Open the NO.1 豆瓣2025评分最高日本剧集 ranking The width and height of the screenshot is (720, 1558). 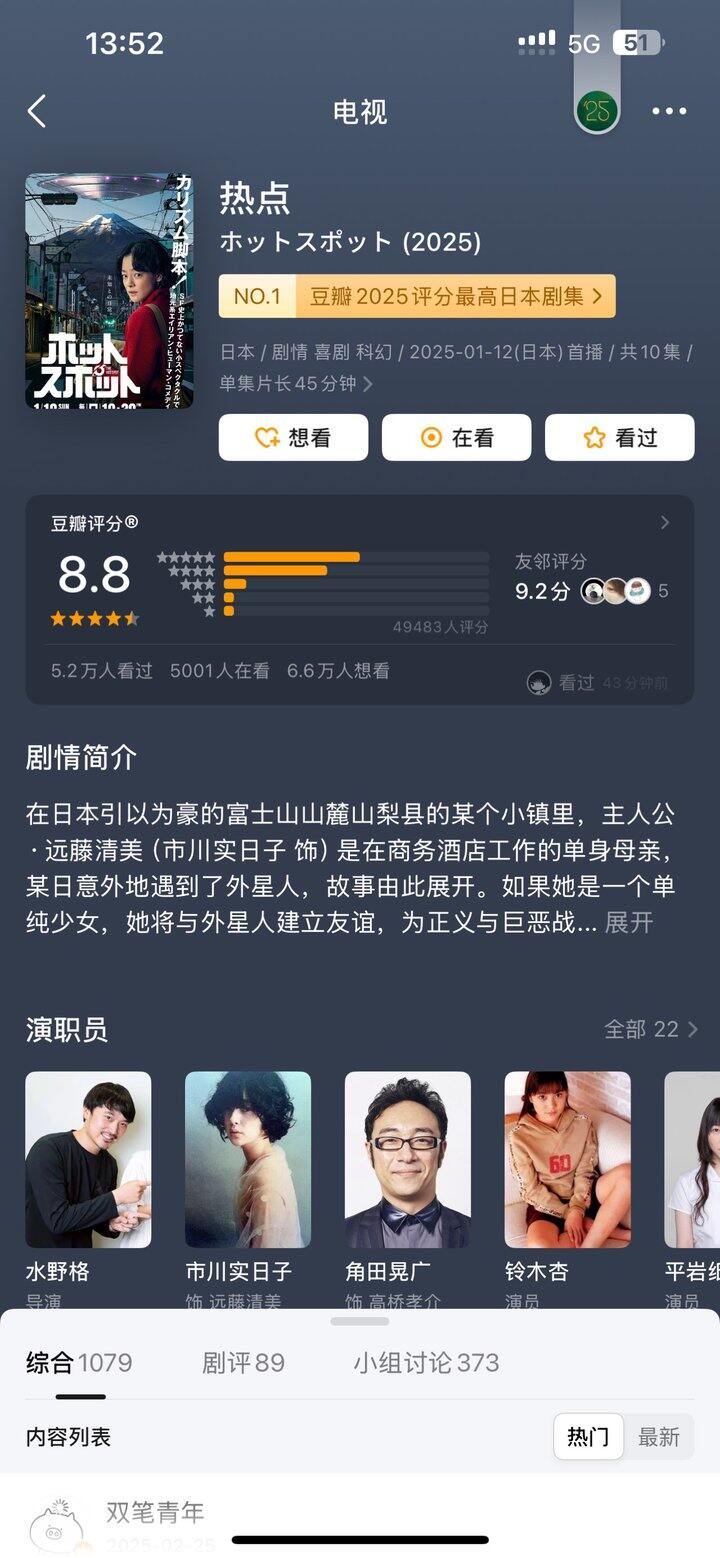point(417,296)
